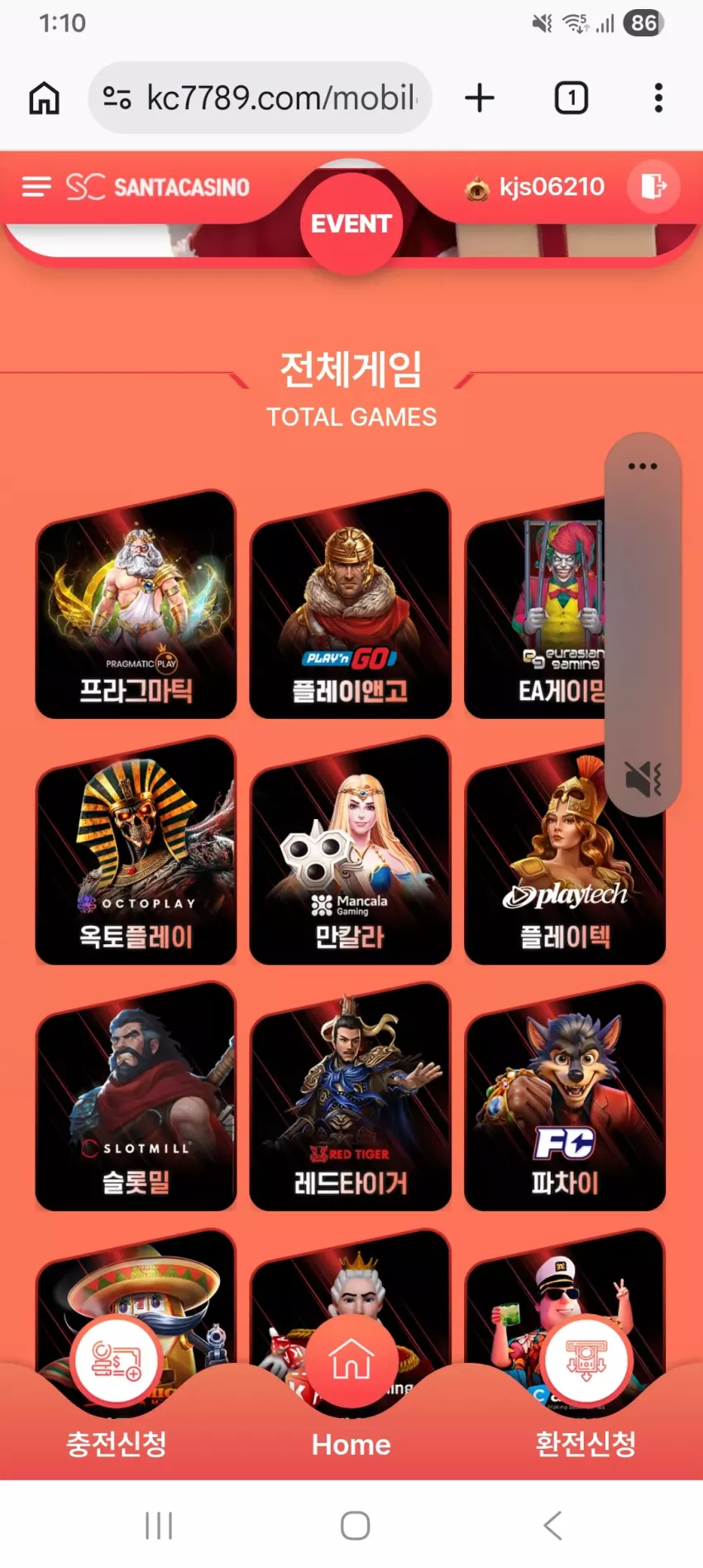
Task: Open the EVENT button
Action: (351, 223)
